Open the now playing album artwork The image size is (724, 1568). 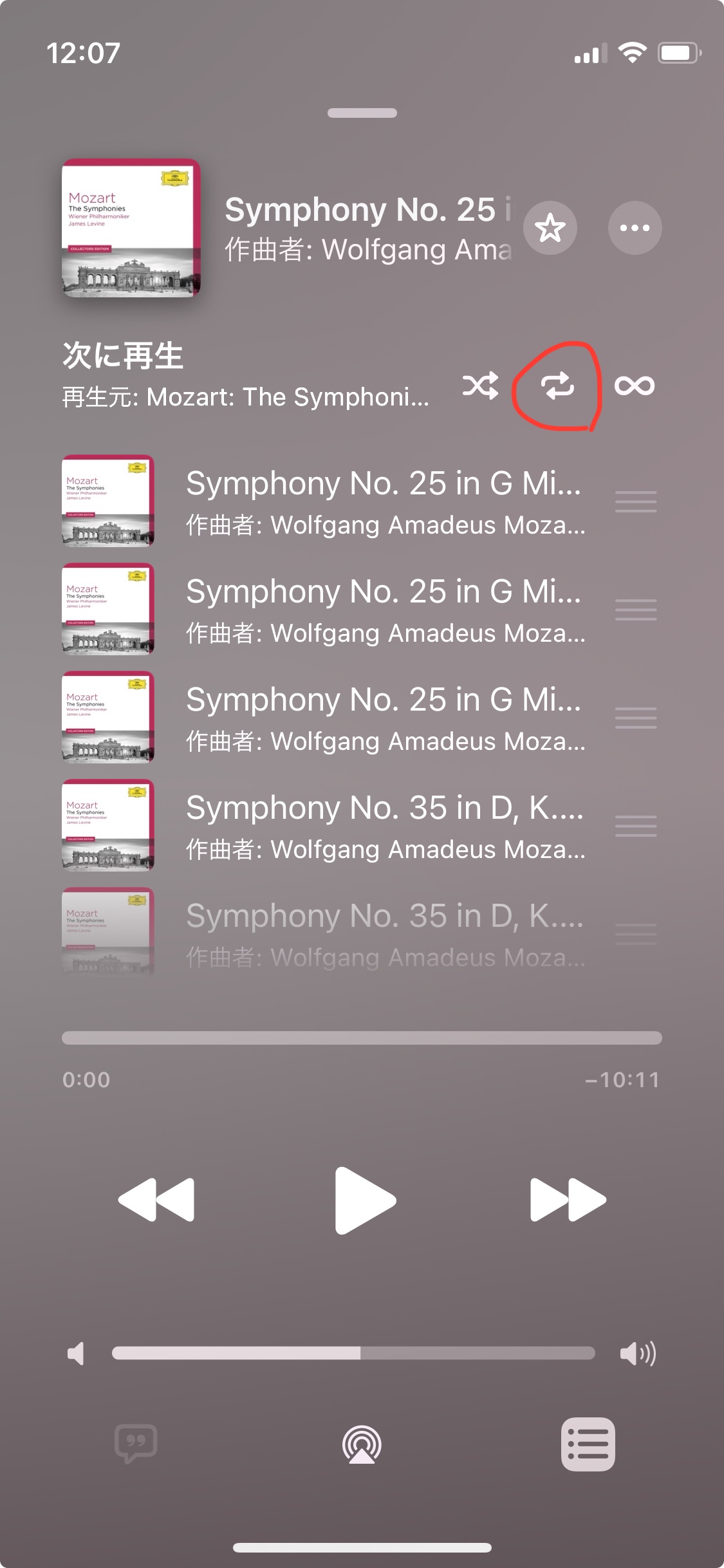tap(131, 228)
